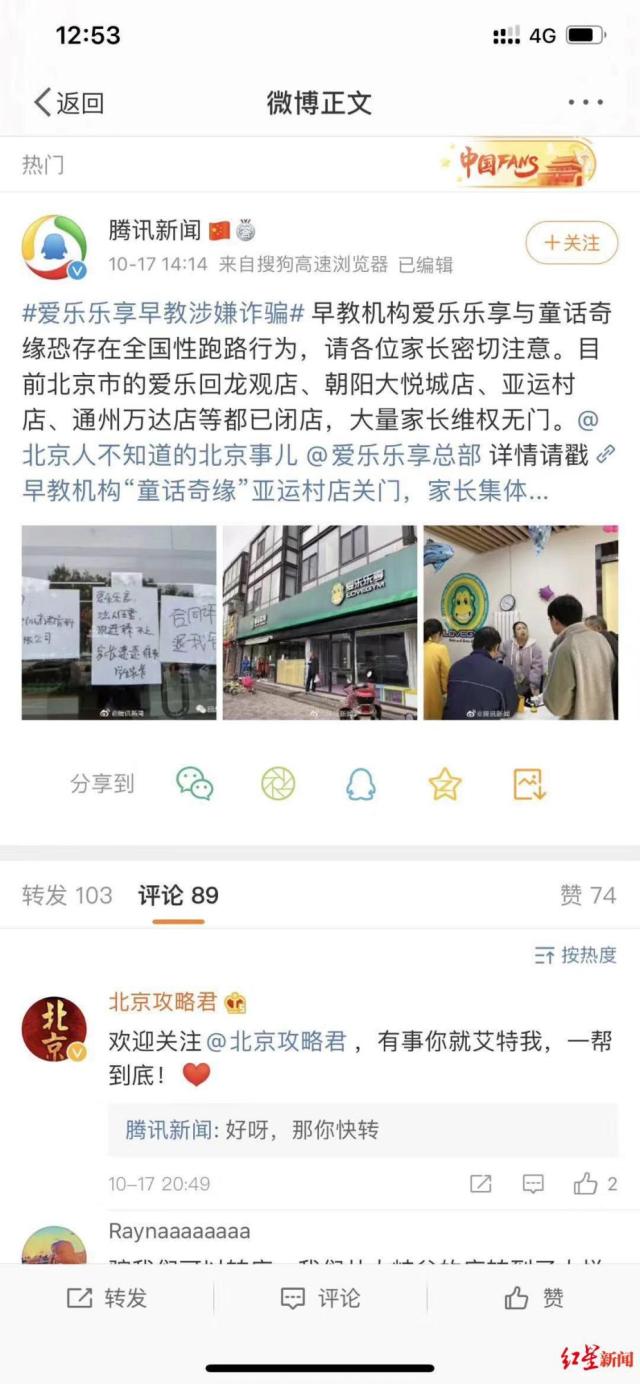The width and height of the screenshot is (640, 1384).
Task: Open the three-dot overflow menu
Action: (584, 102)
